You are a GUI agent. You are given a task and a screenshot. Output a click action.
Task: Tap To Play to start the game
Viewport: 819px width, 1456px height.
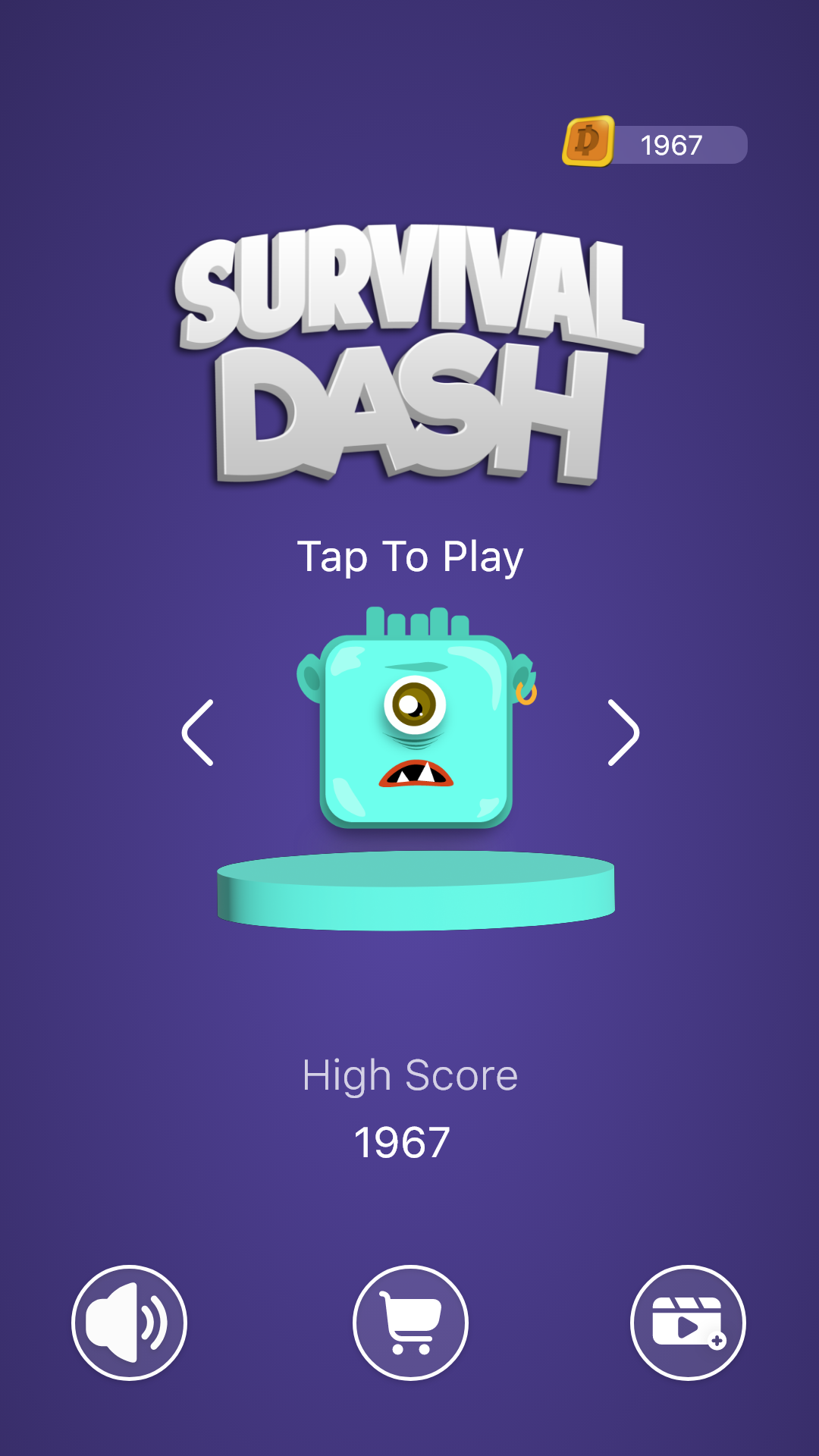(409, 557)
